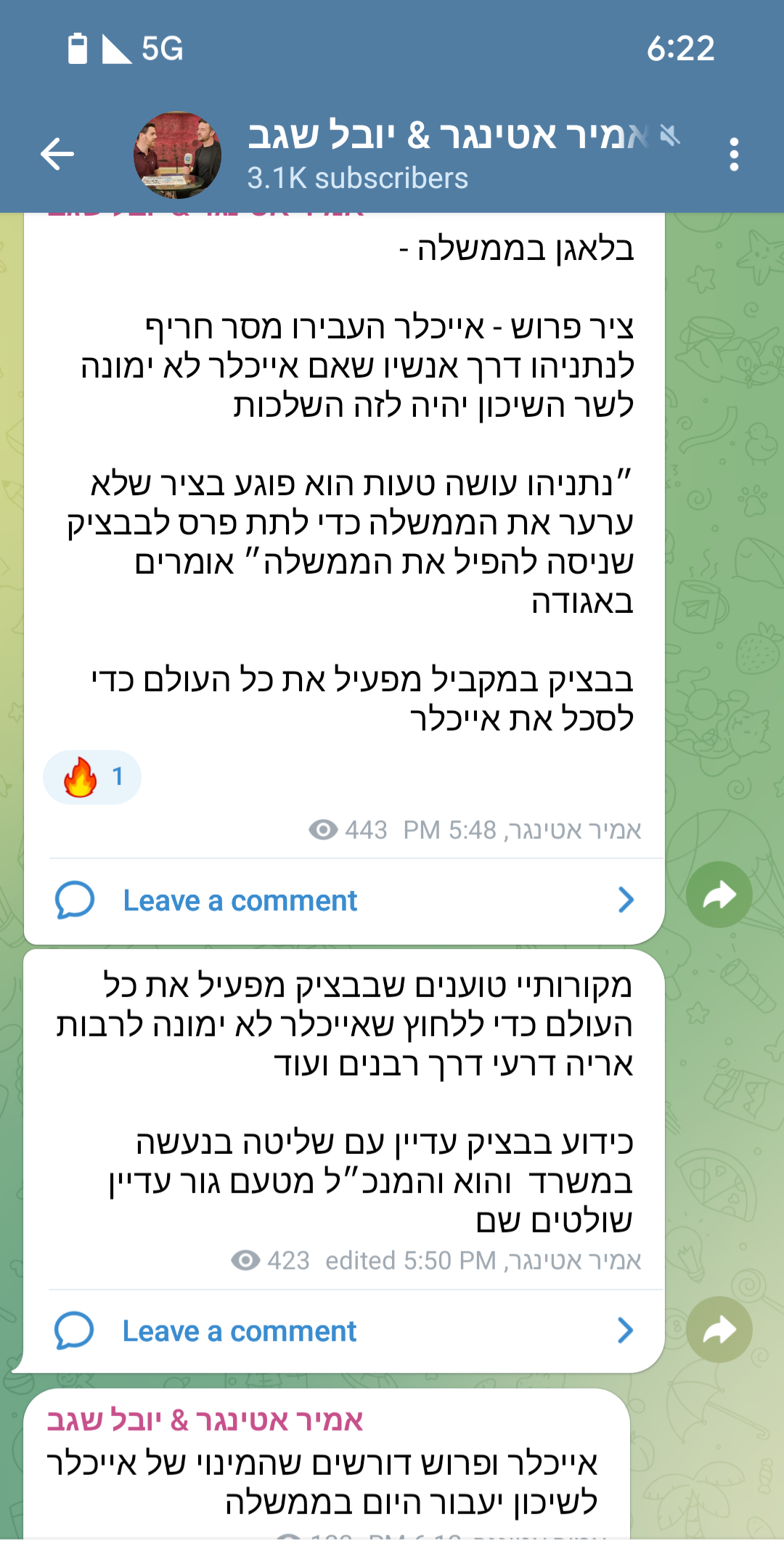784x1541 pixels.
Task: Leave a comment on the 5:48 PM post
Action: [345, 900]
